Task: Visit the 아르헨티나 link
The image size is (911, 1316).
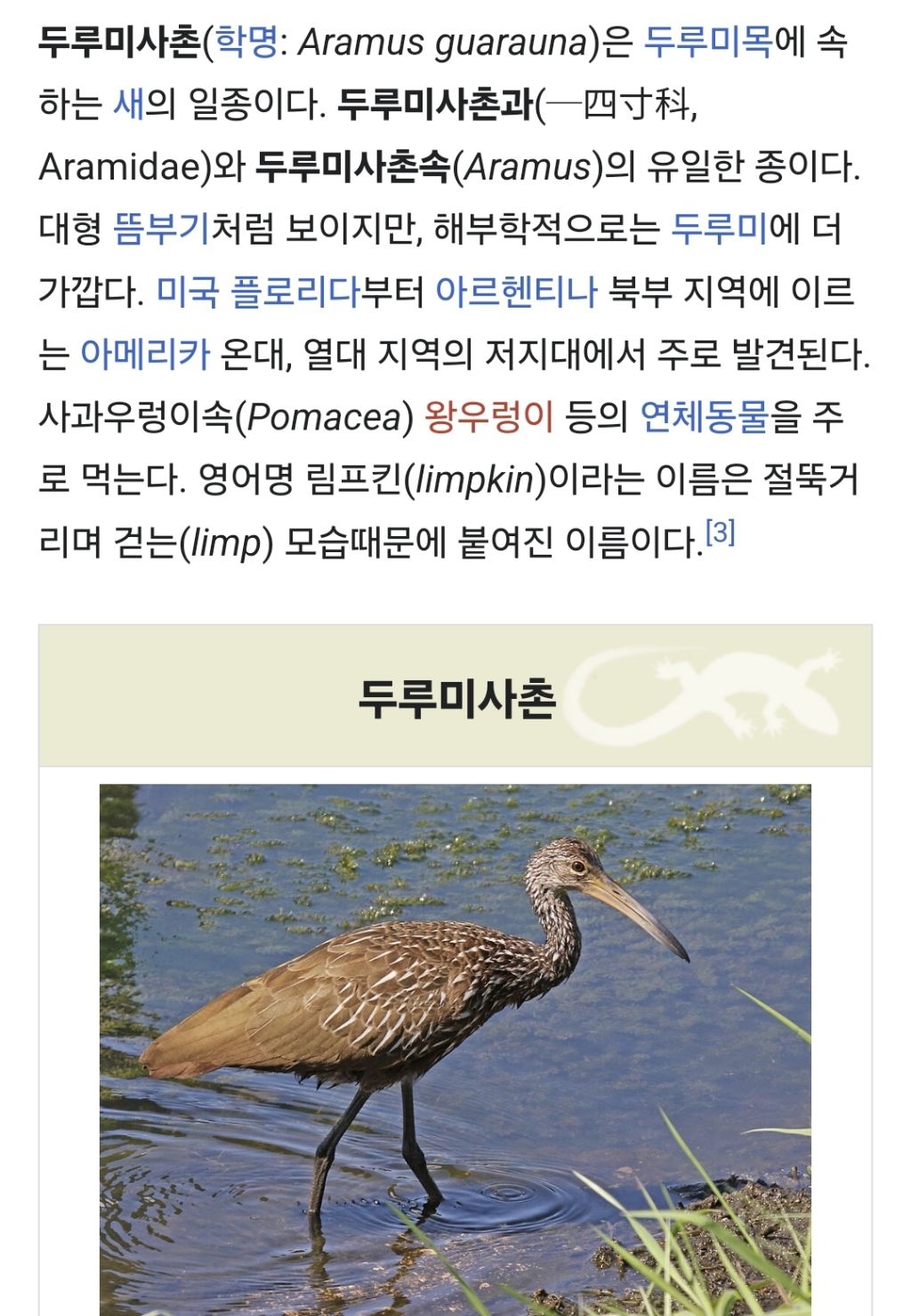Action: [x=516, y=291]
